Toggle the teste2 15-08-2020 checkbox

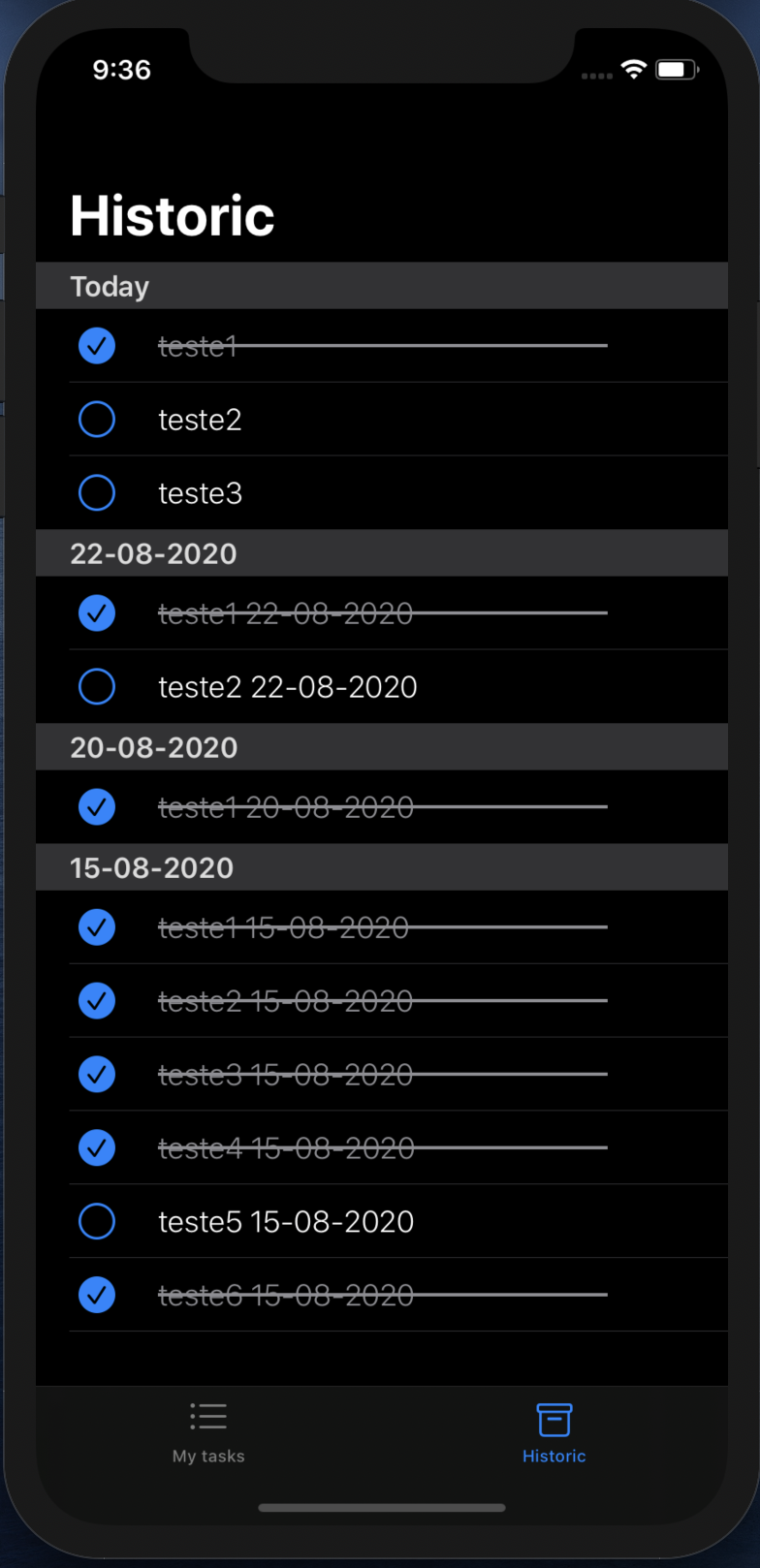(x=97, y=1001)
